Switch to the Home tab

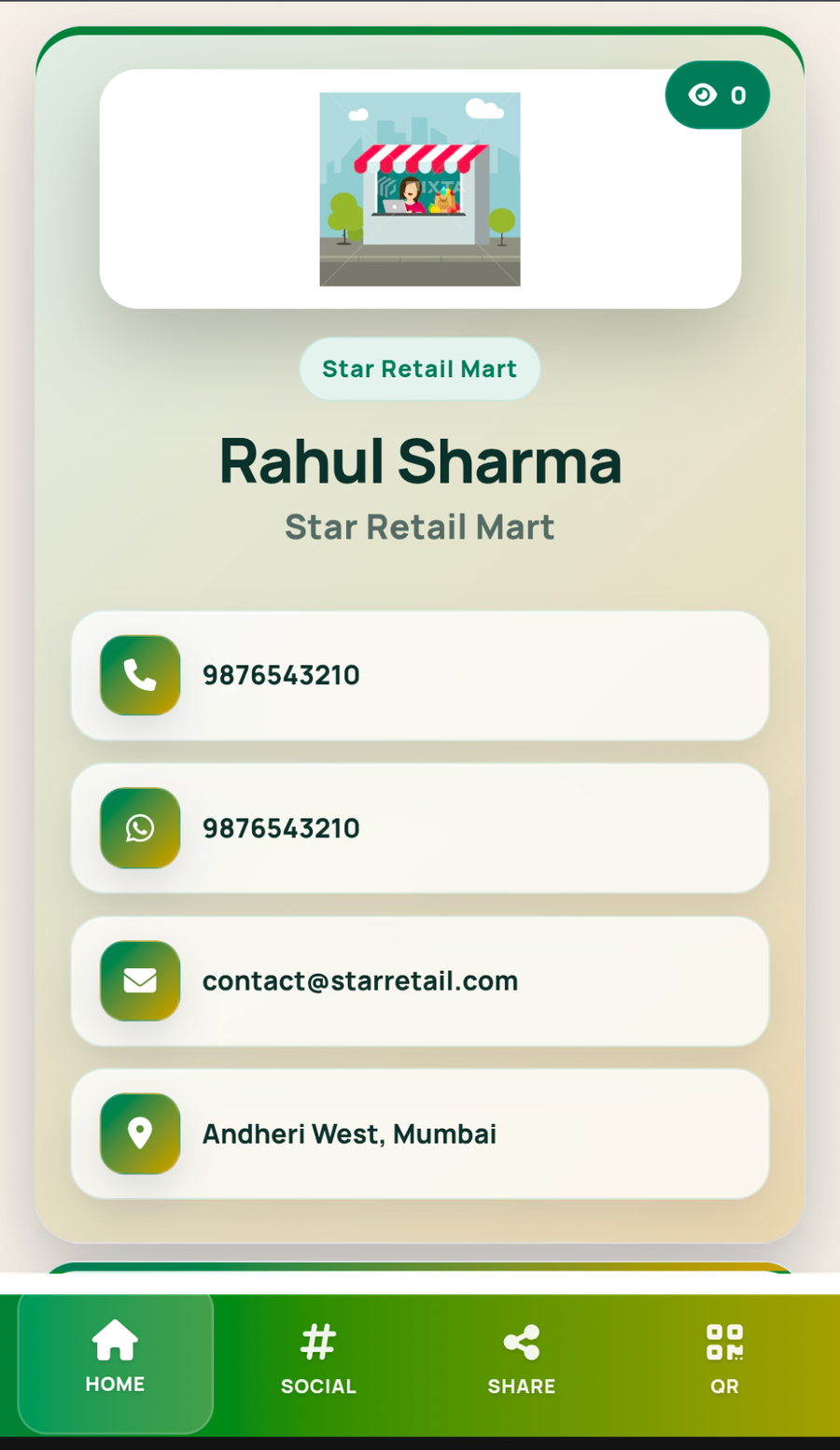pos(116,1362)
